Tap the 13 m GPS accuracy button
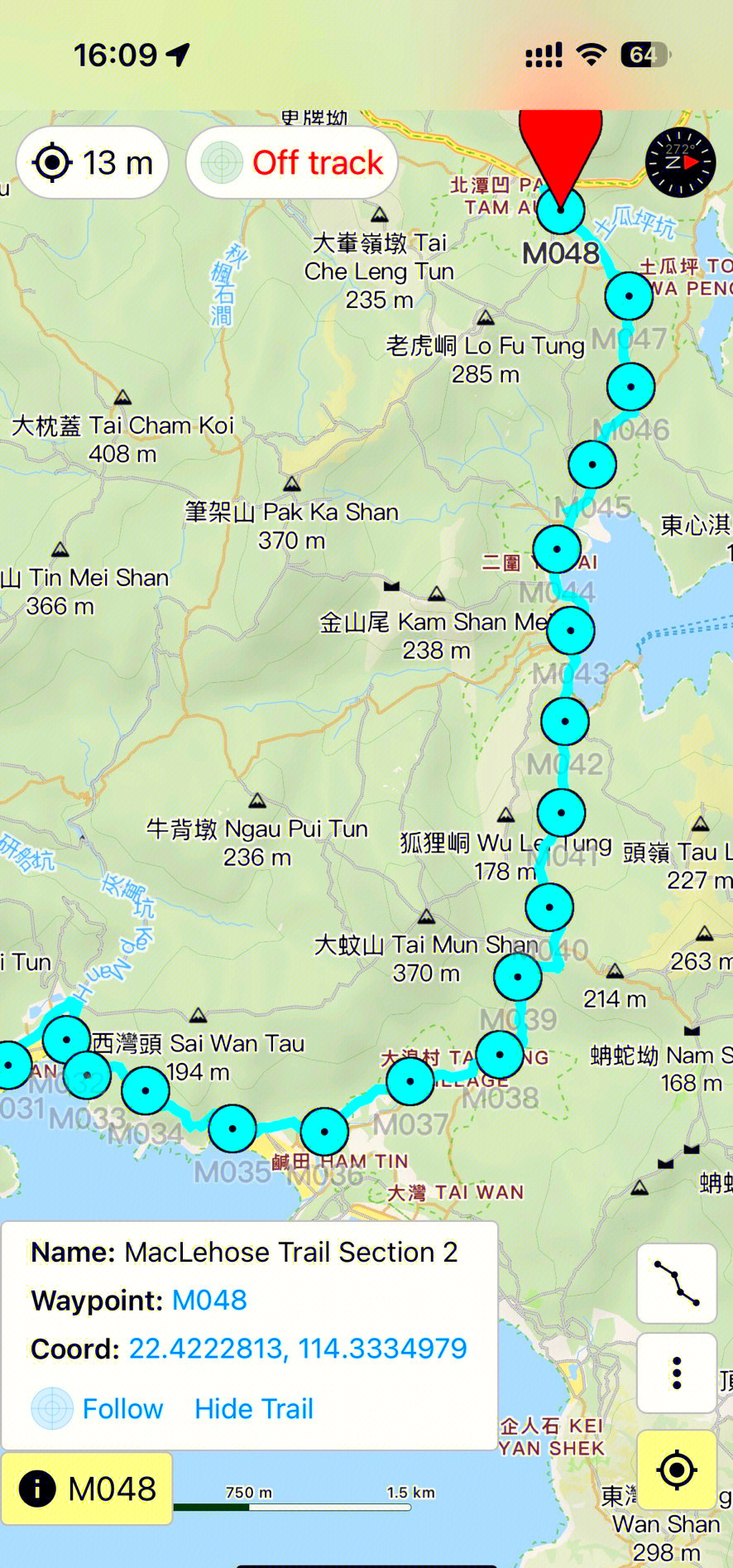The height and width of the screenshot is (1568, 733). (93, 163)
